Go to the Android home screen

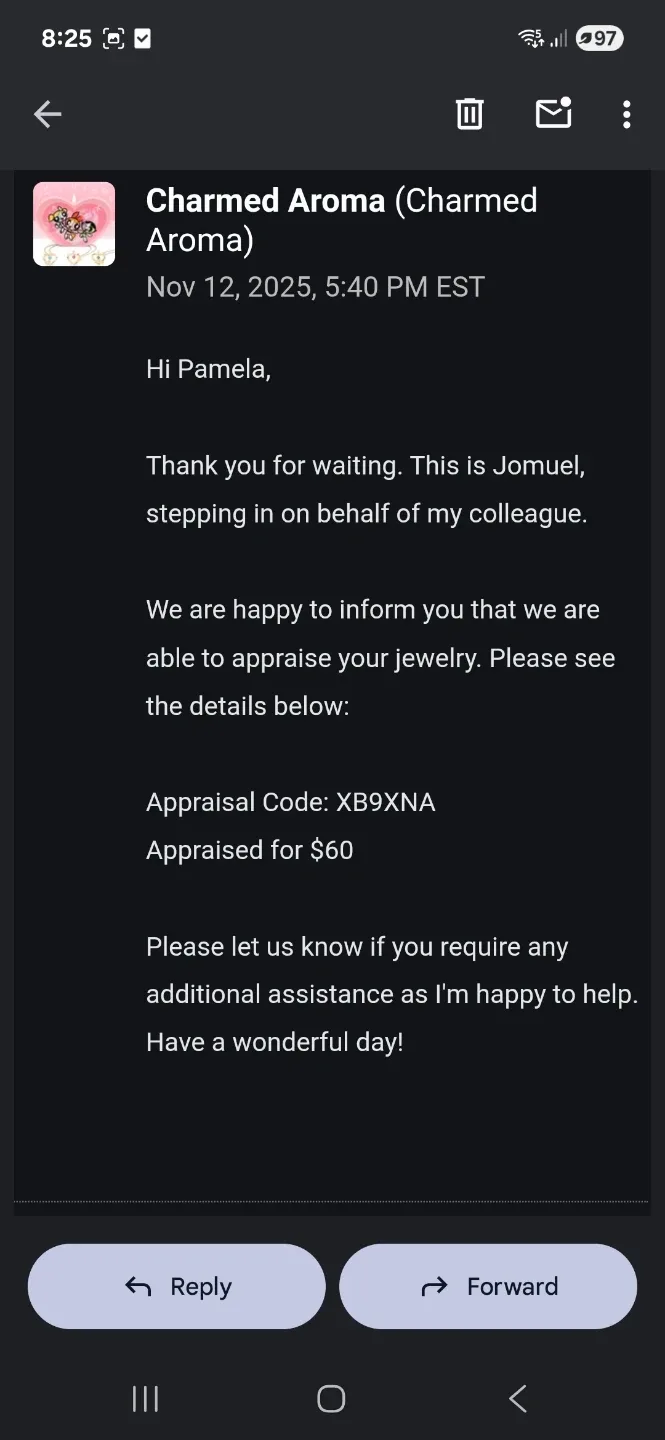[331, 1398]
